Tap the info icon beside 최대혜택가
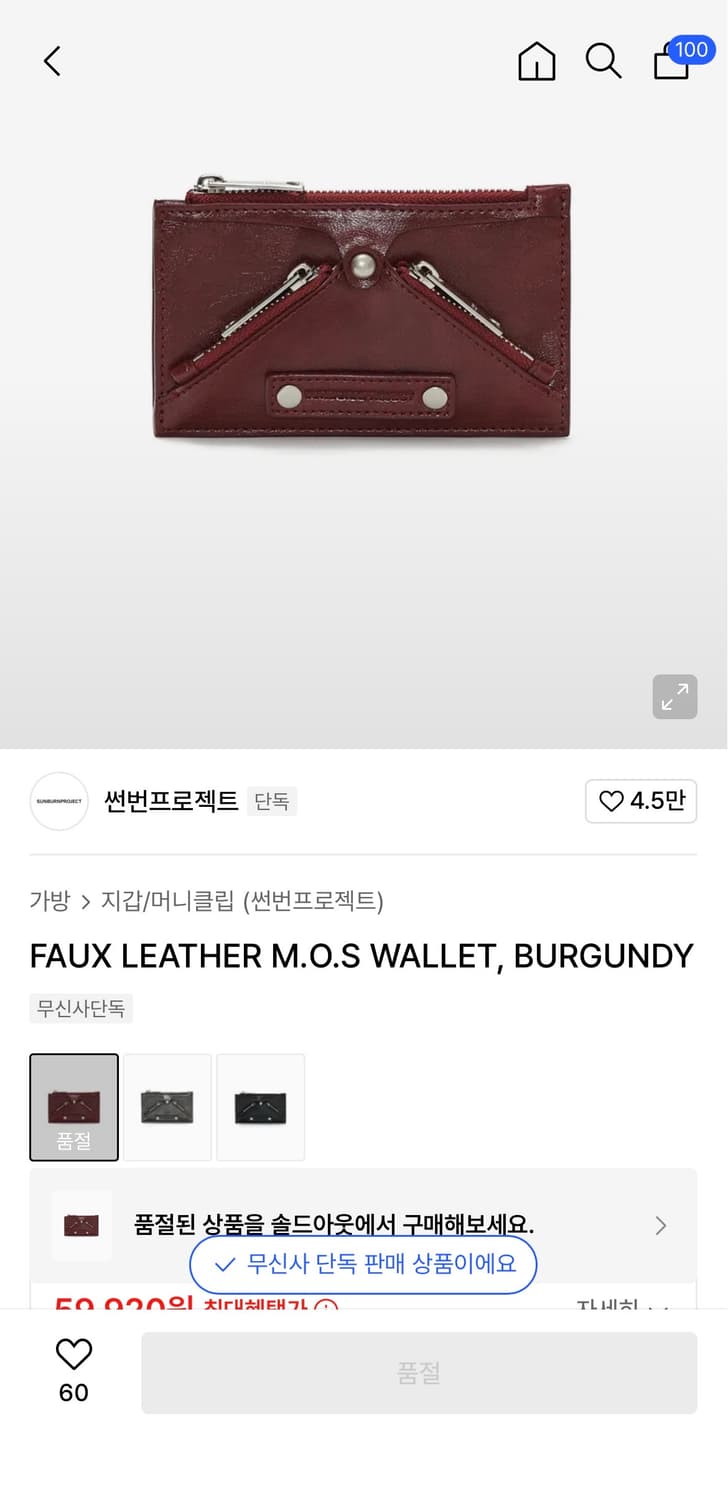The image size is (728, 1500). pos(324,1310)
